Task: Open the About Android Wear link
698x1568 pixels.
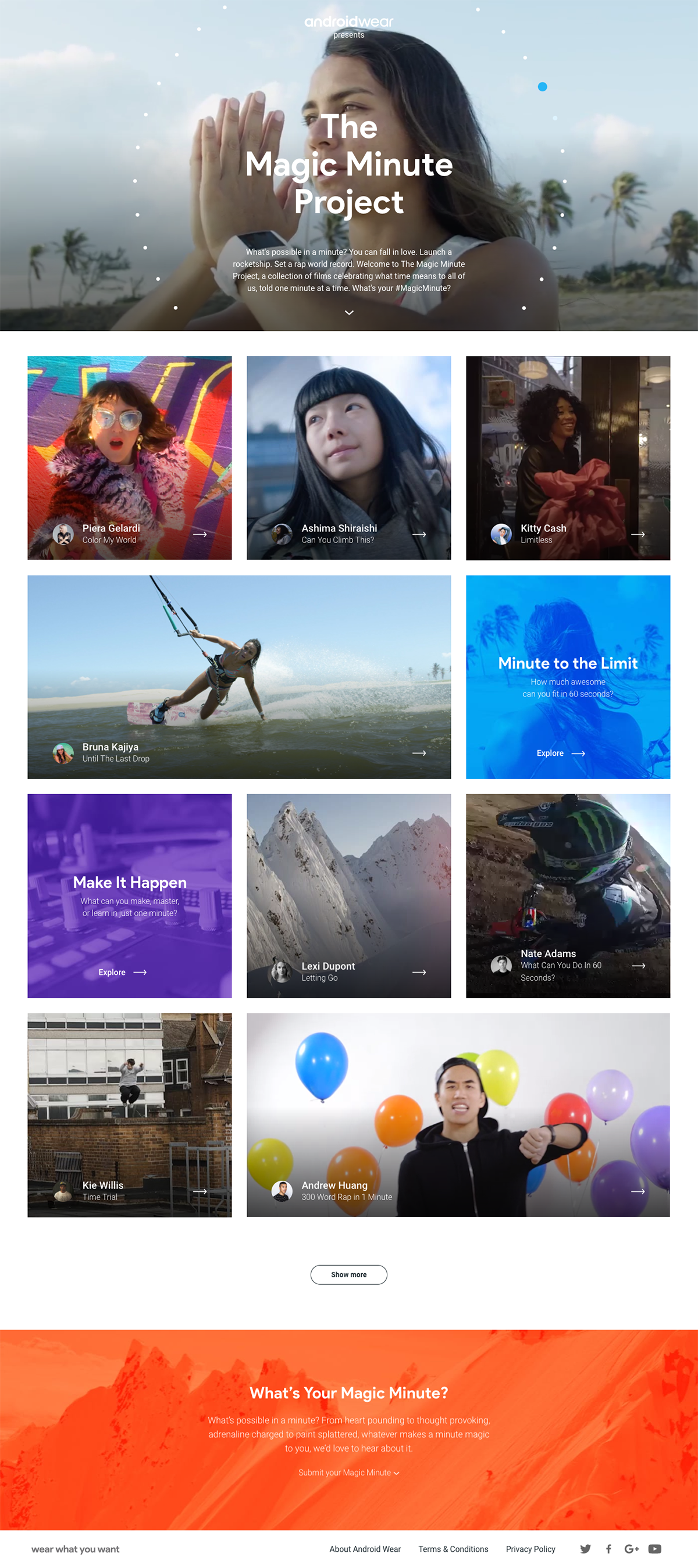Action: [x=365, y=1548]
